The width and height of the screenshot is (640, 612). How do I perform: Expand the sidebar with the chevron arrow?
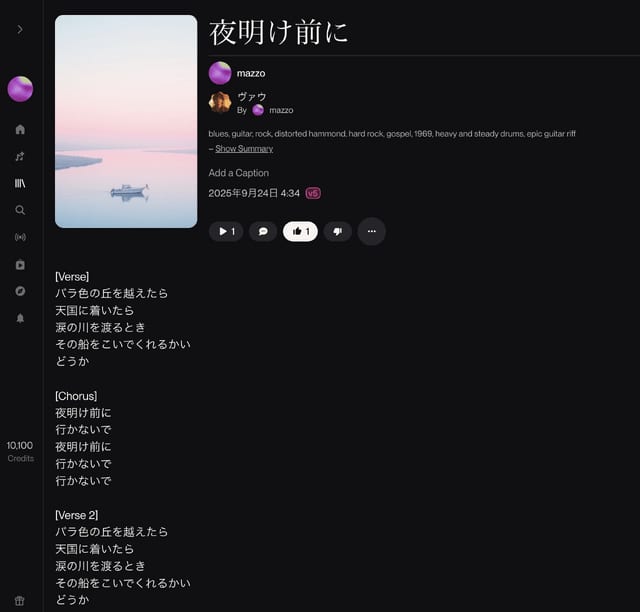tap(20, 30)
